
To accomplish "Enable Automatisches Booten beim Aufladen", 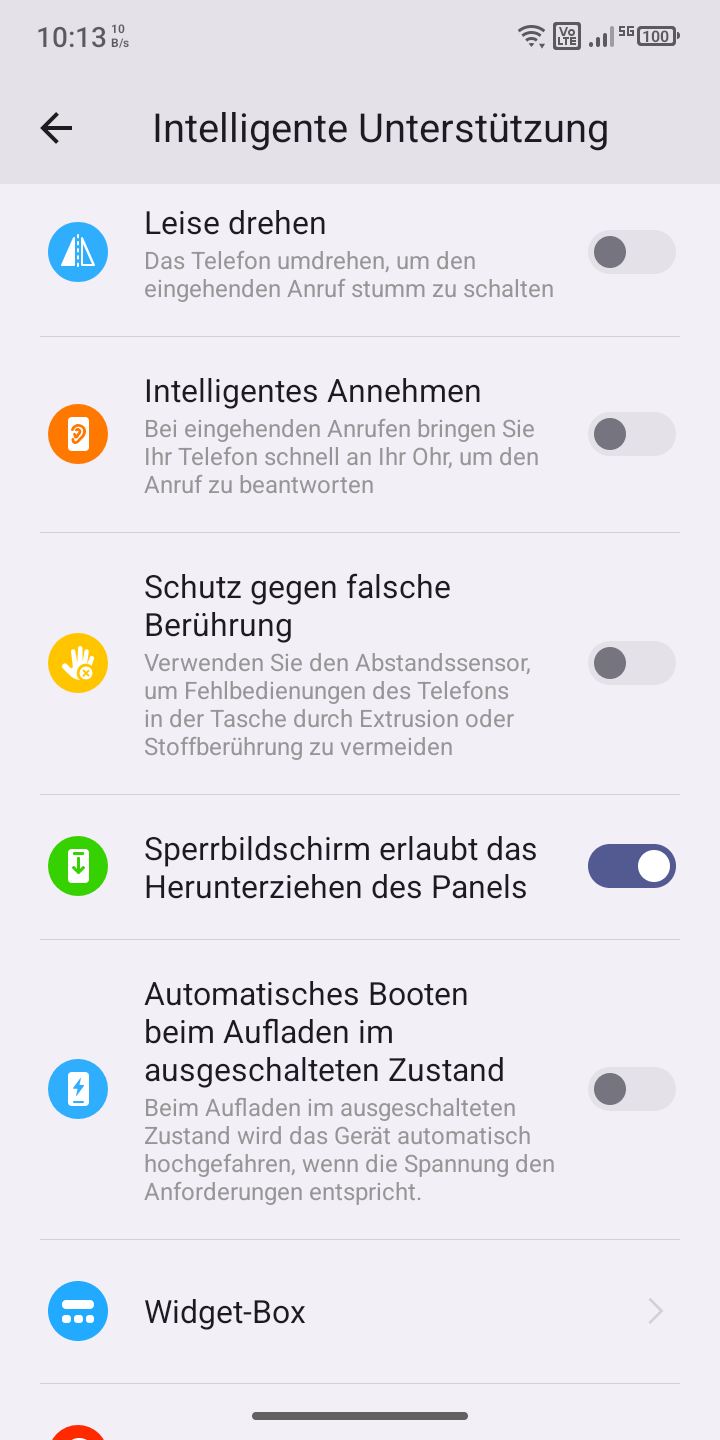I will (632, 1089).
